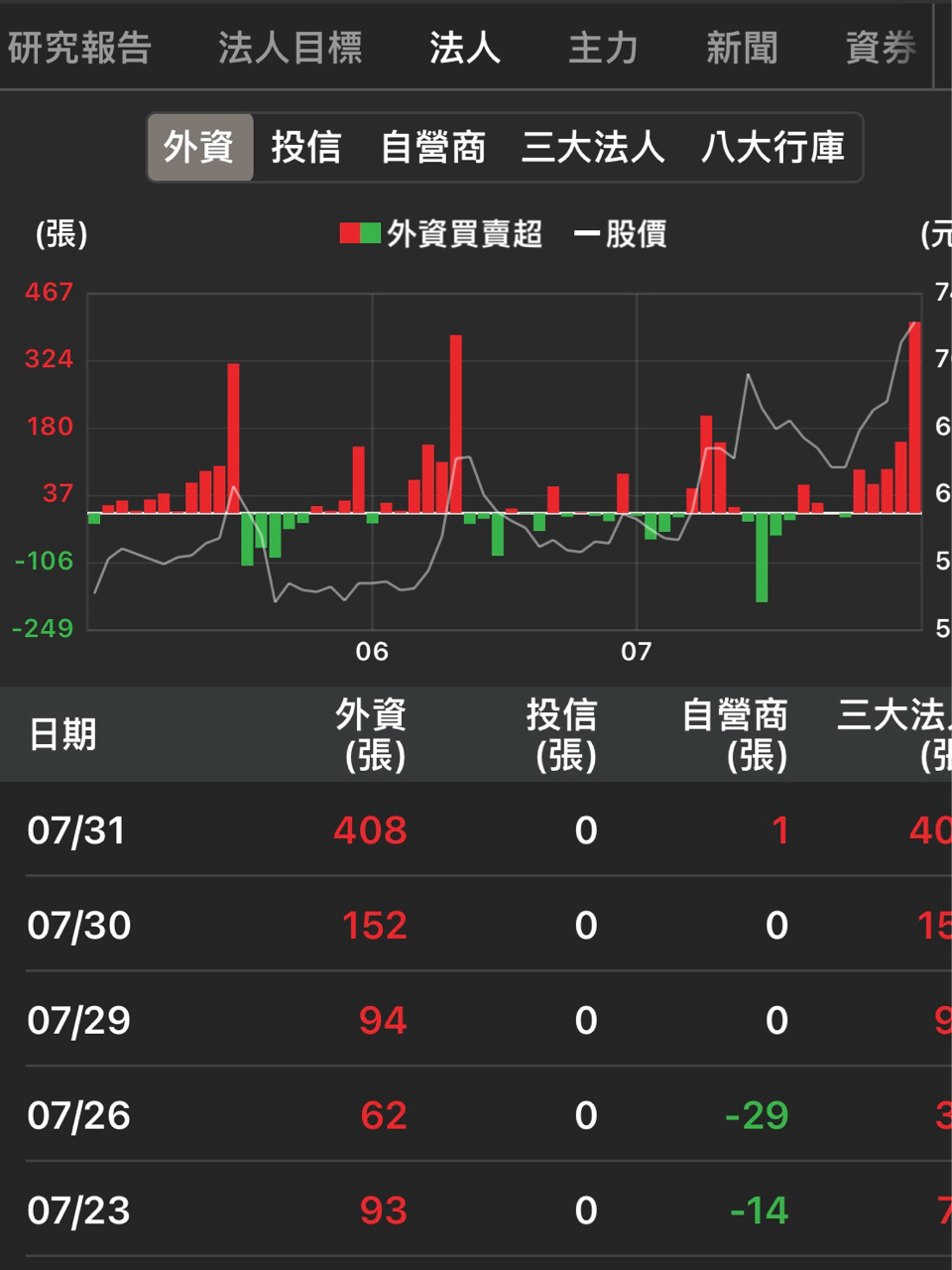952x1270 pixels.
Task: Select the 外資 segment
Action: (x=199, y=148)
